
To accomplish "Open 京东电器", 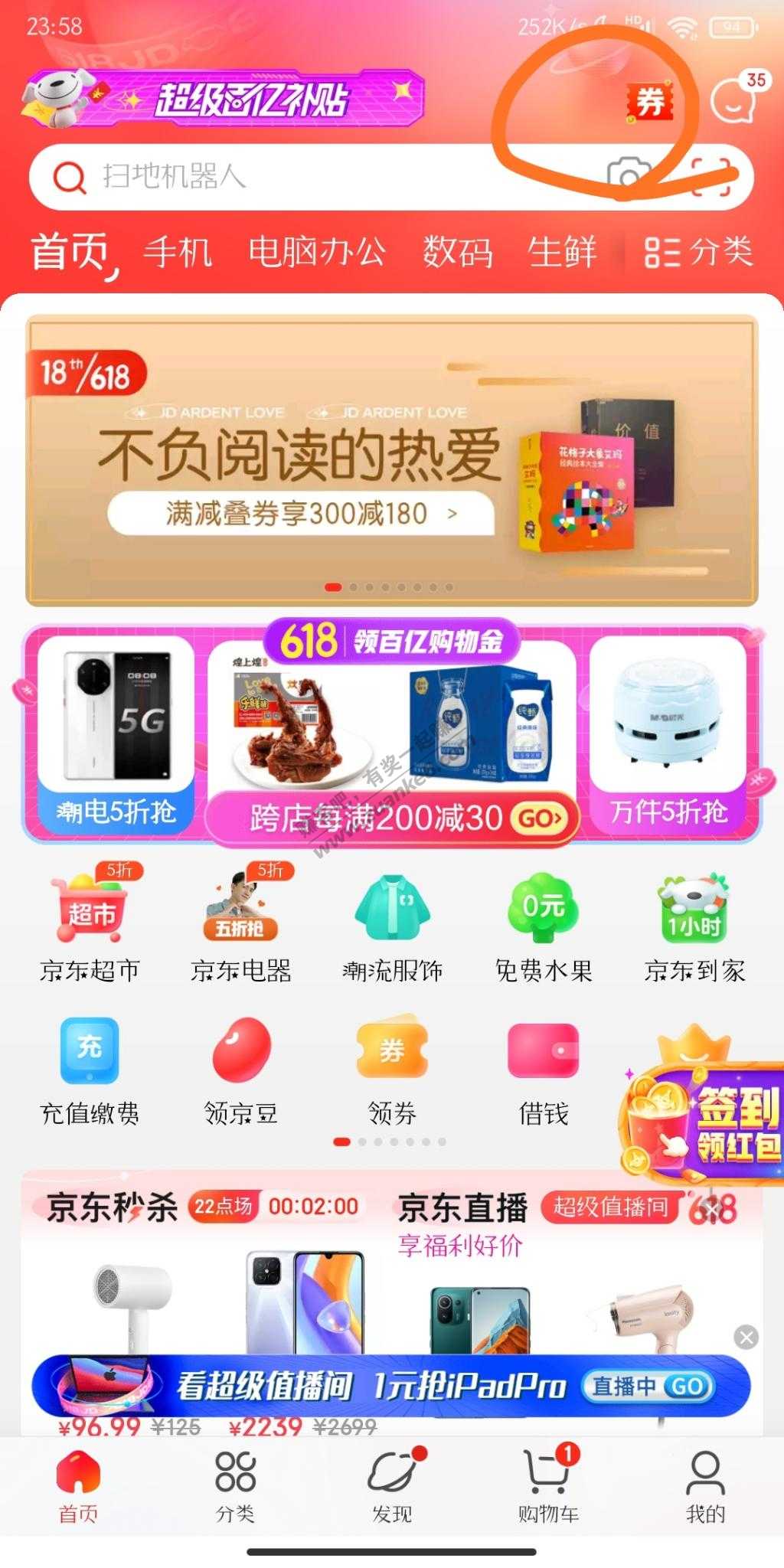I will tap(241, 925).
